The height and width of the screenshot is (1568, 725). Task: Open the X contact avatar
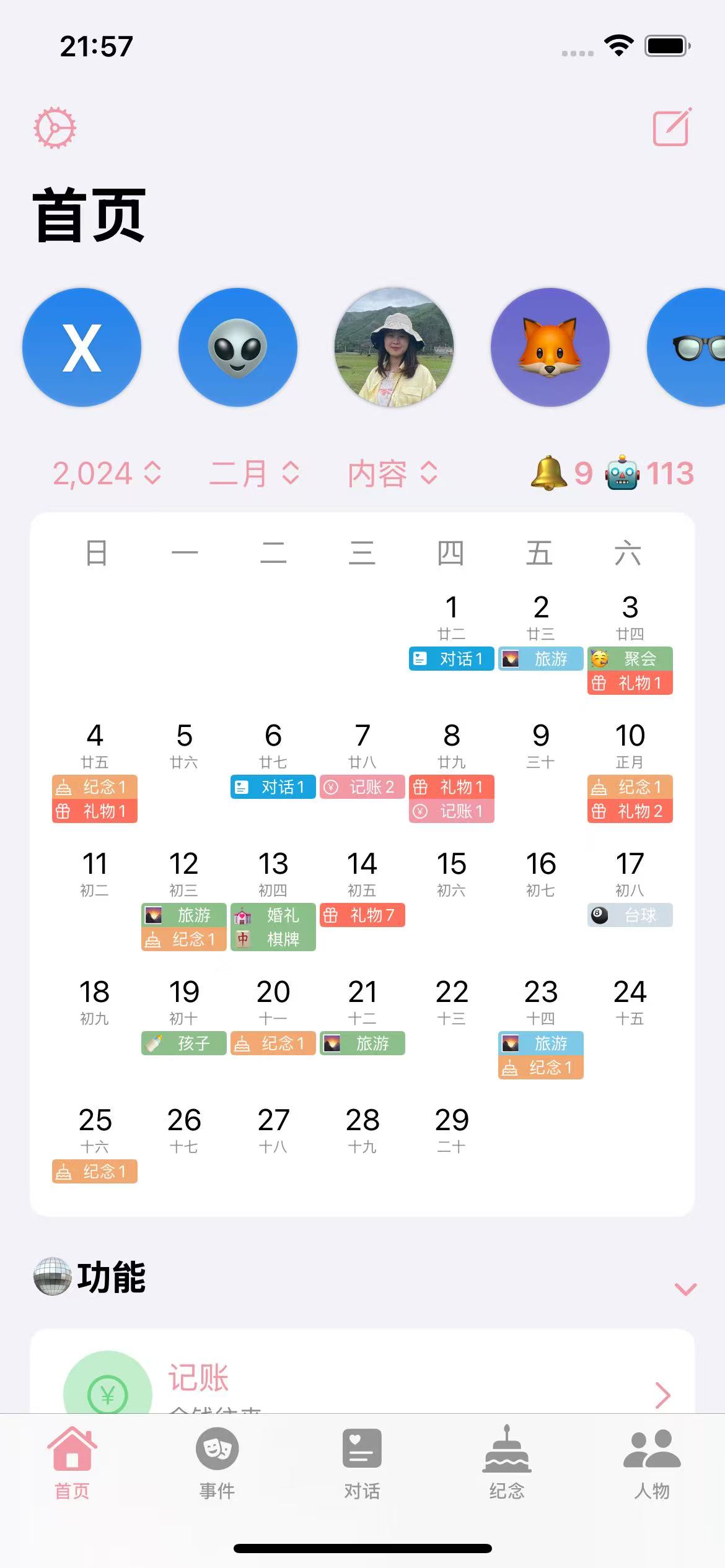(82, 347)
